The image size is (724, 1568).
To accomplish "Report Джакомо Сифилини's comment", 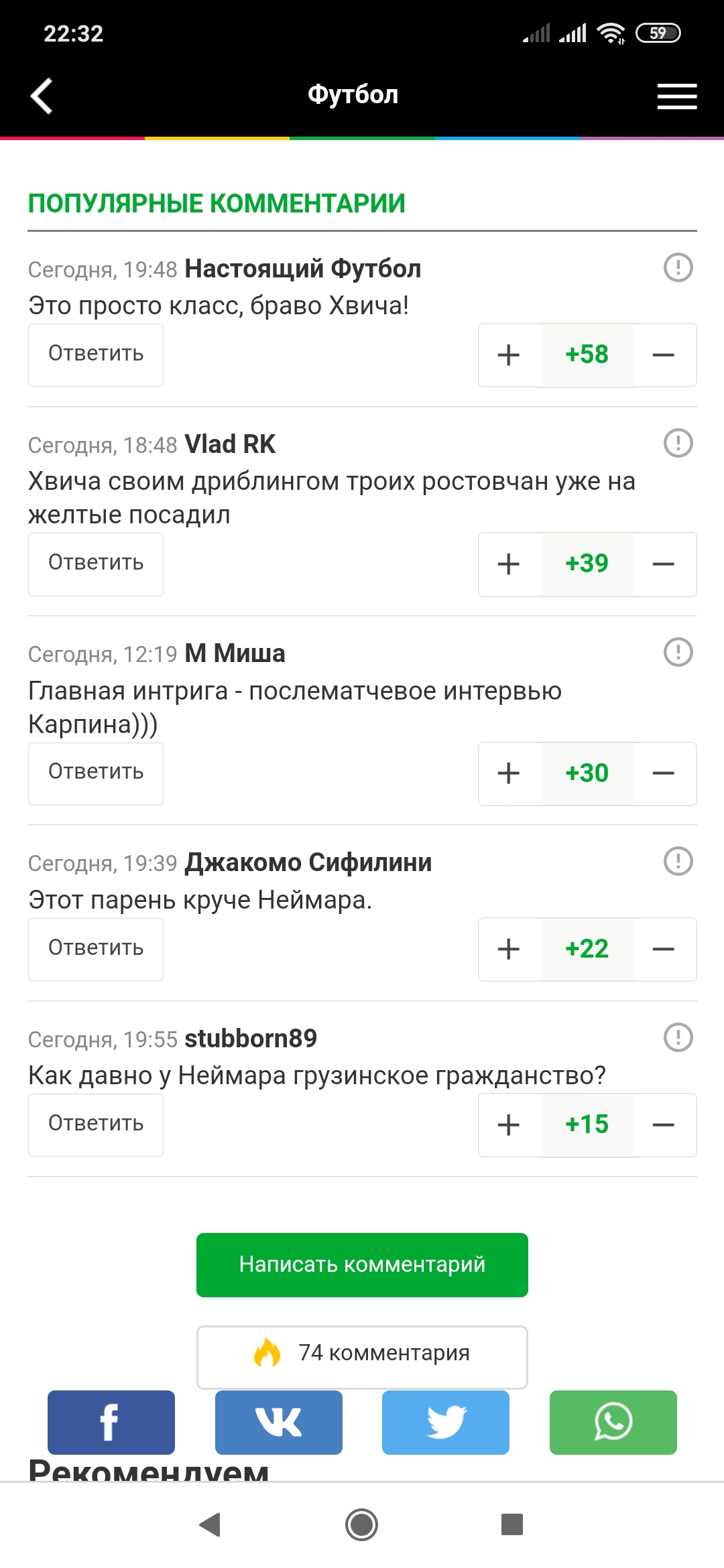I will point(678,862).
